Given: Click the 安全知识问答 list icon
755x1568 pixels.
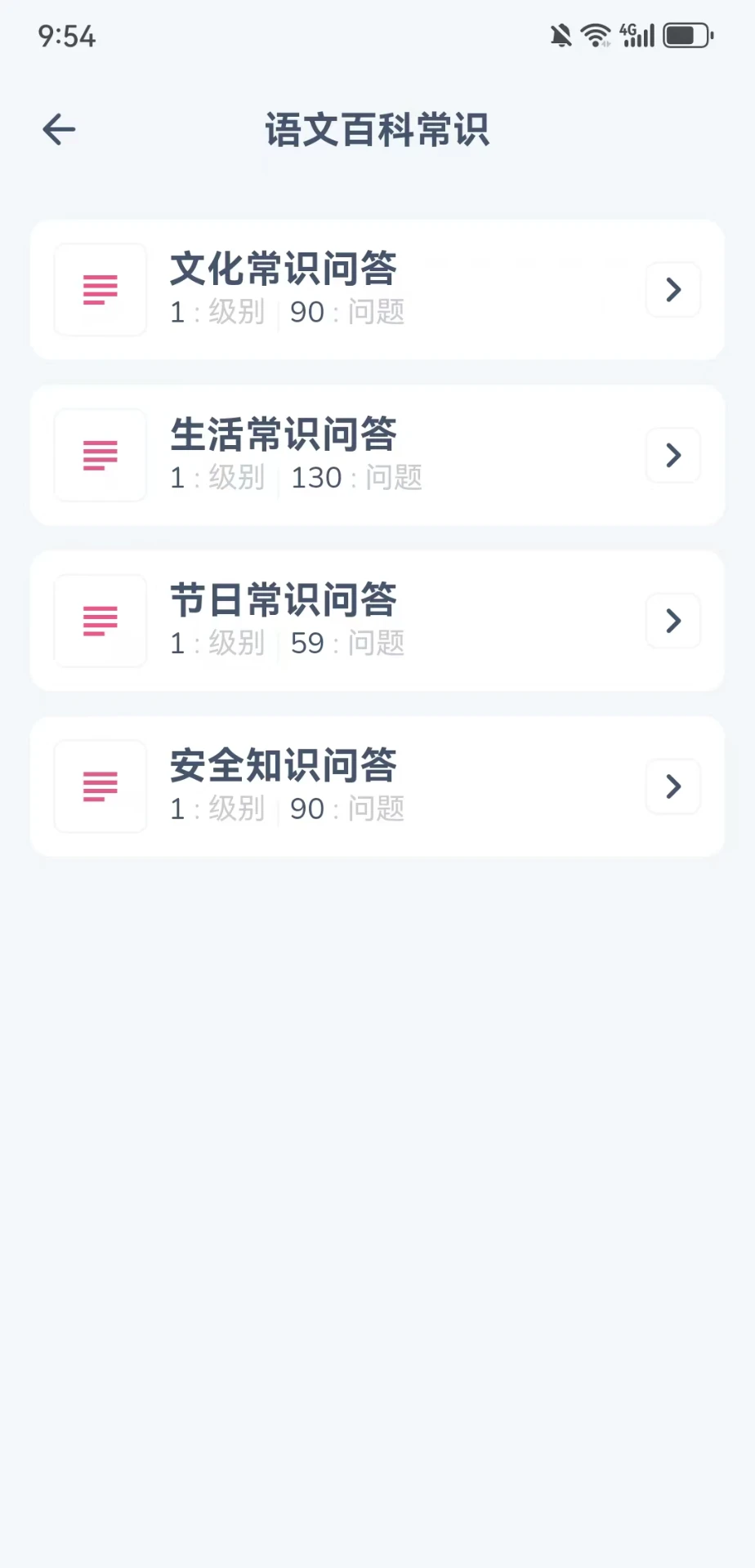Looking at the screenshot, I should (100, 786).
